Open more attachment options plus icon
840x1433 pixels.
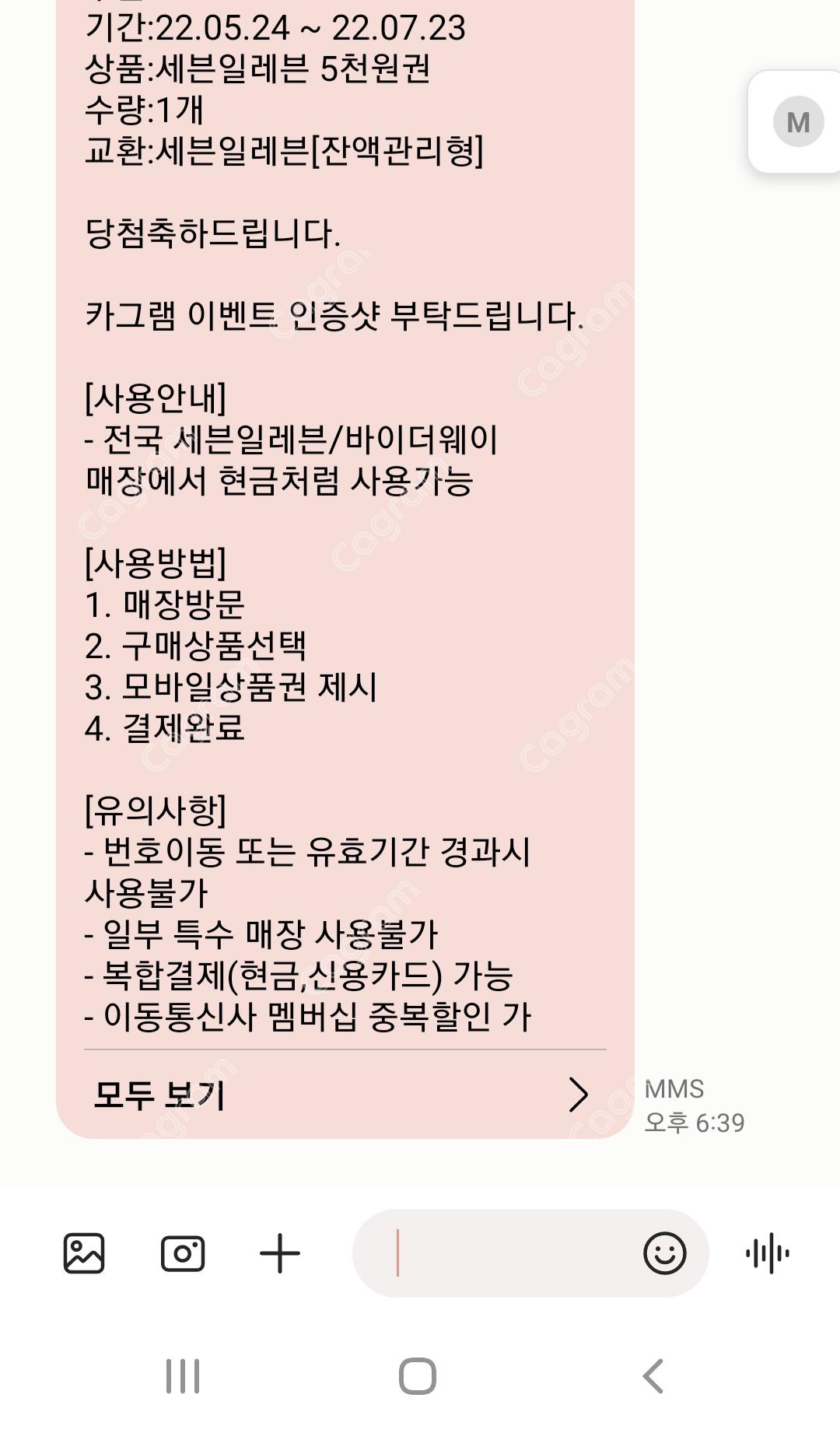(280, 1253)
